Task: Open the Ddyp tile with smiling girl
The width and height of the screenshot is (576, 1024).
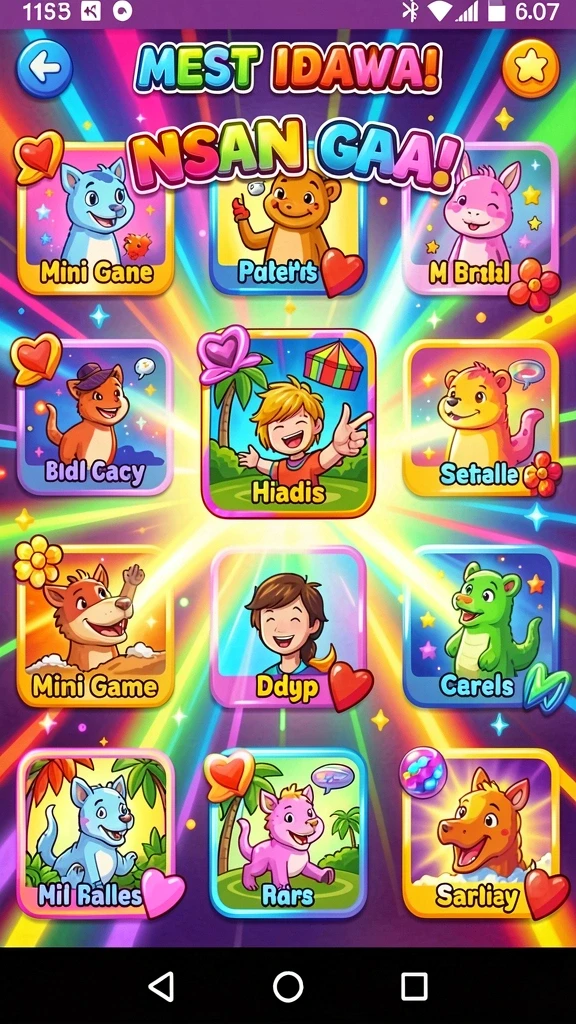Action: 288,627
